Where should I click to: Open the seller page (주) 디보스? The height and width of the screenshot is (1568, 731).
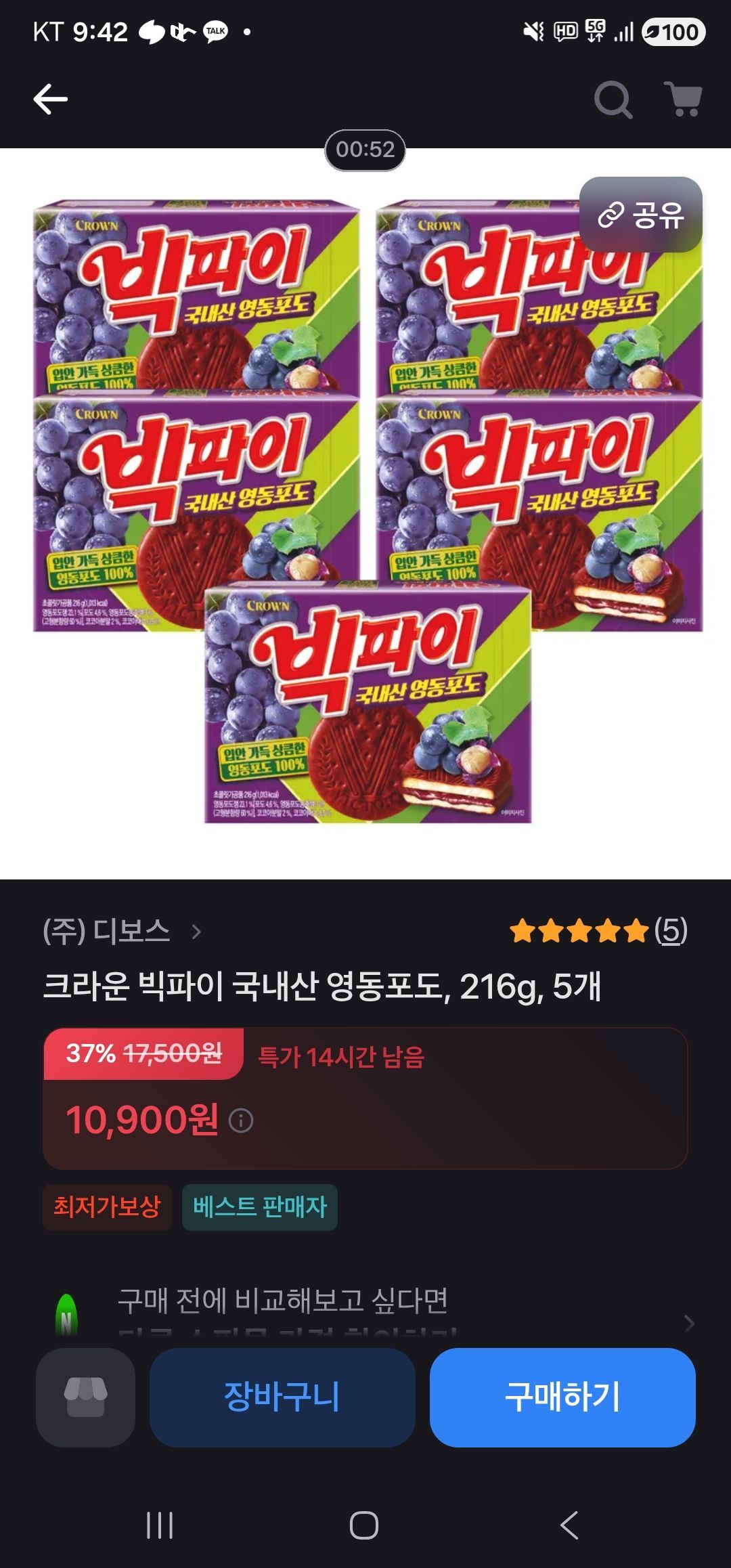point(122,932)
